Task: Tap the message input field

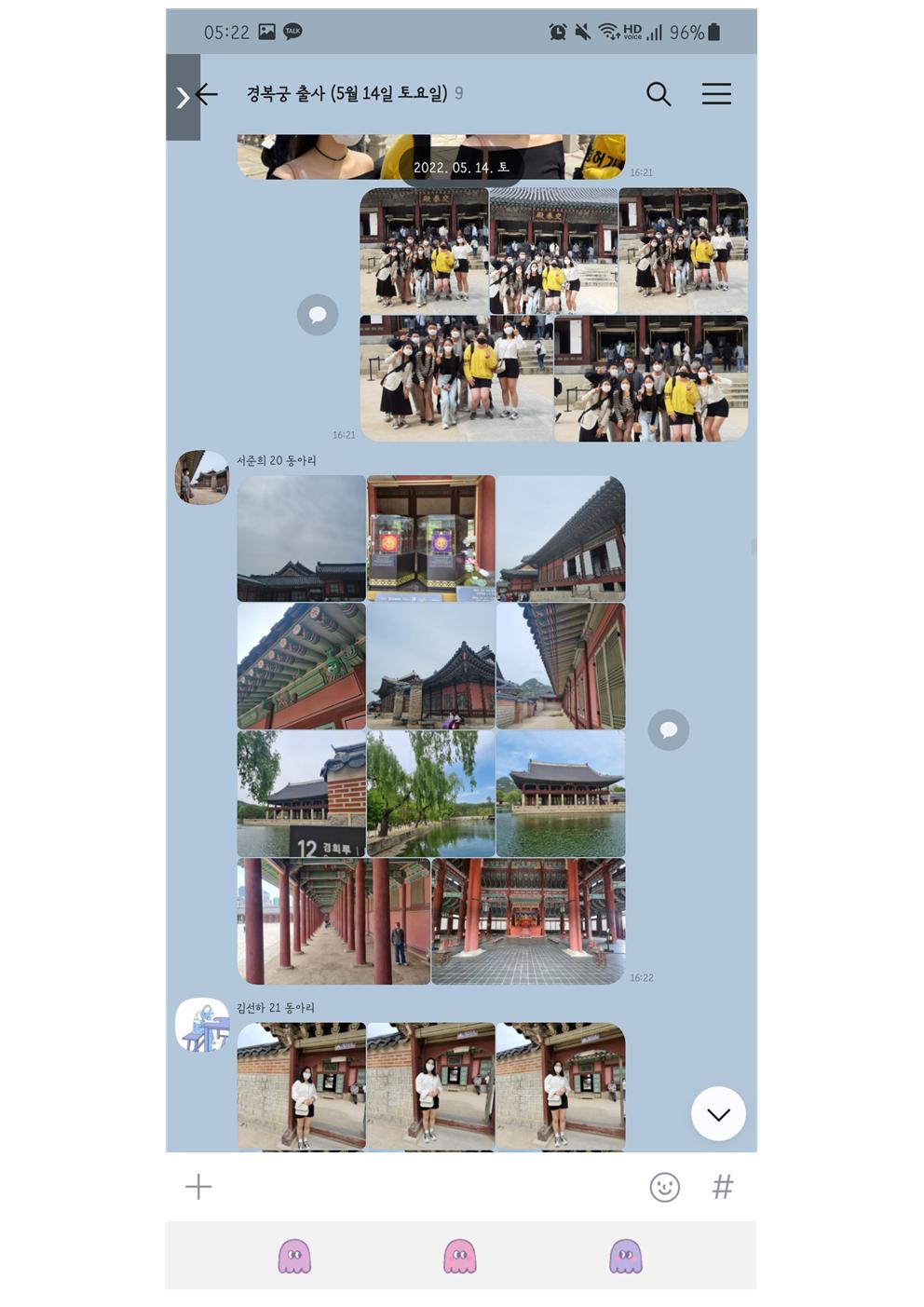Action: pyautogui.click(x=419, y=1187)
